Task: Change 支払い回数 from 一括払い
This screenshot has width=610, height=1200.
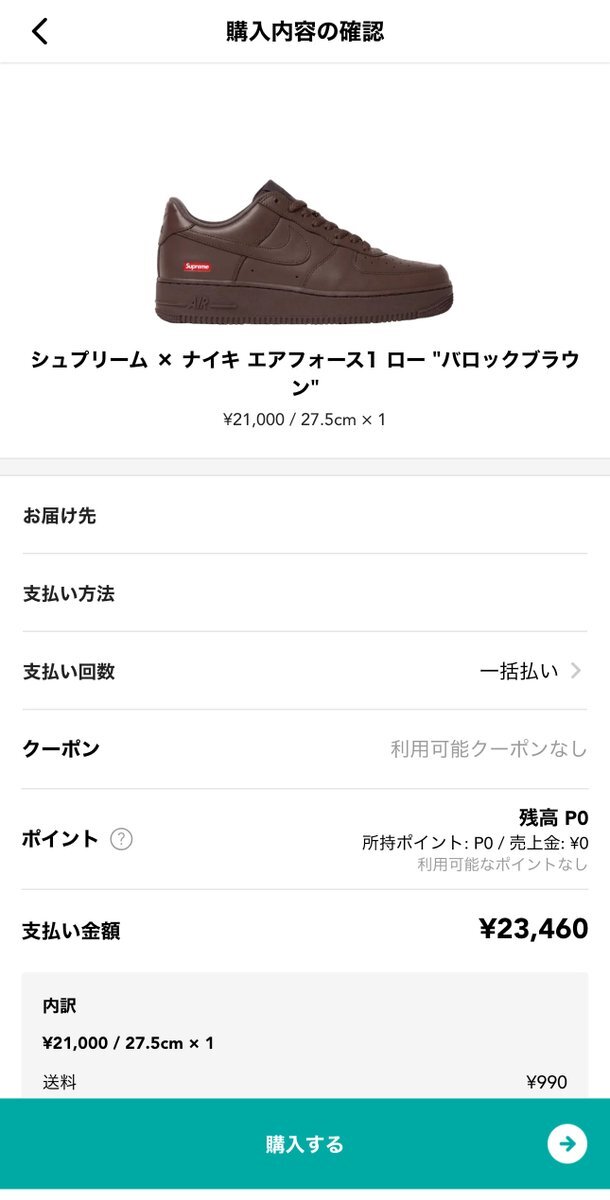Action: click(305, 671)
